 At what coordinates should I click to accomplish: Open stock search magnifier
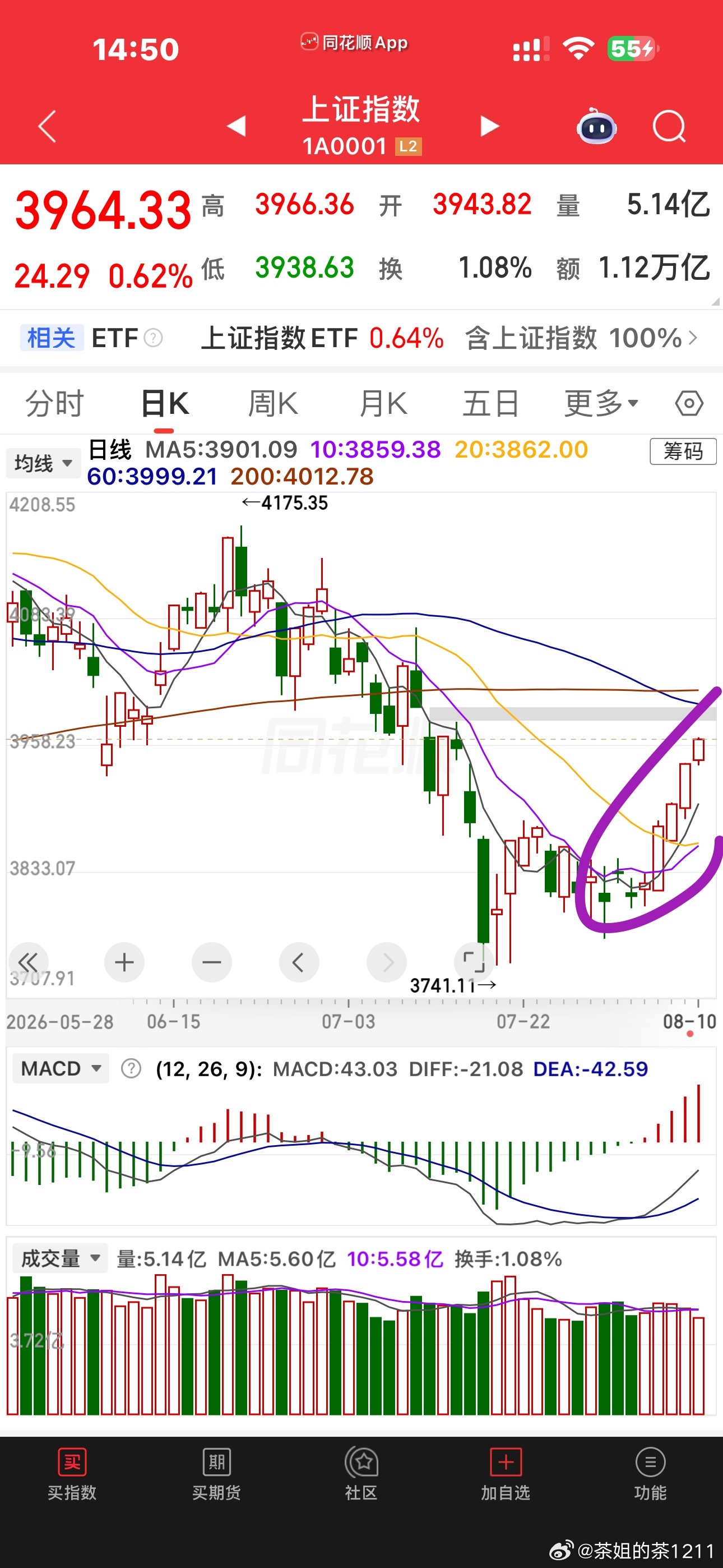point(669,127)
